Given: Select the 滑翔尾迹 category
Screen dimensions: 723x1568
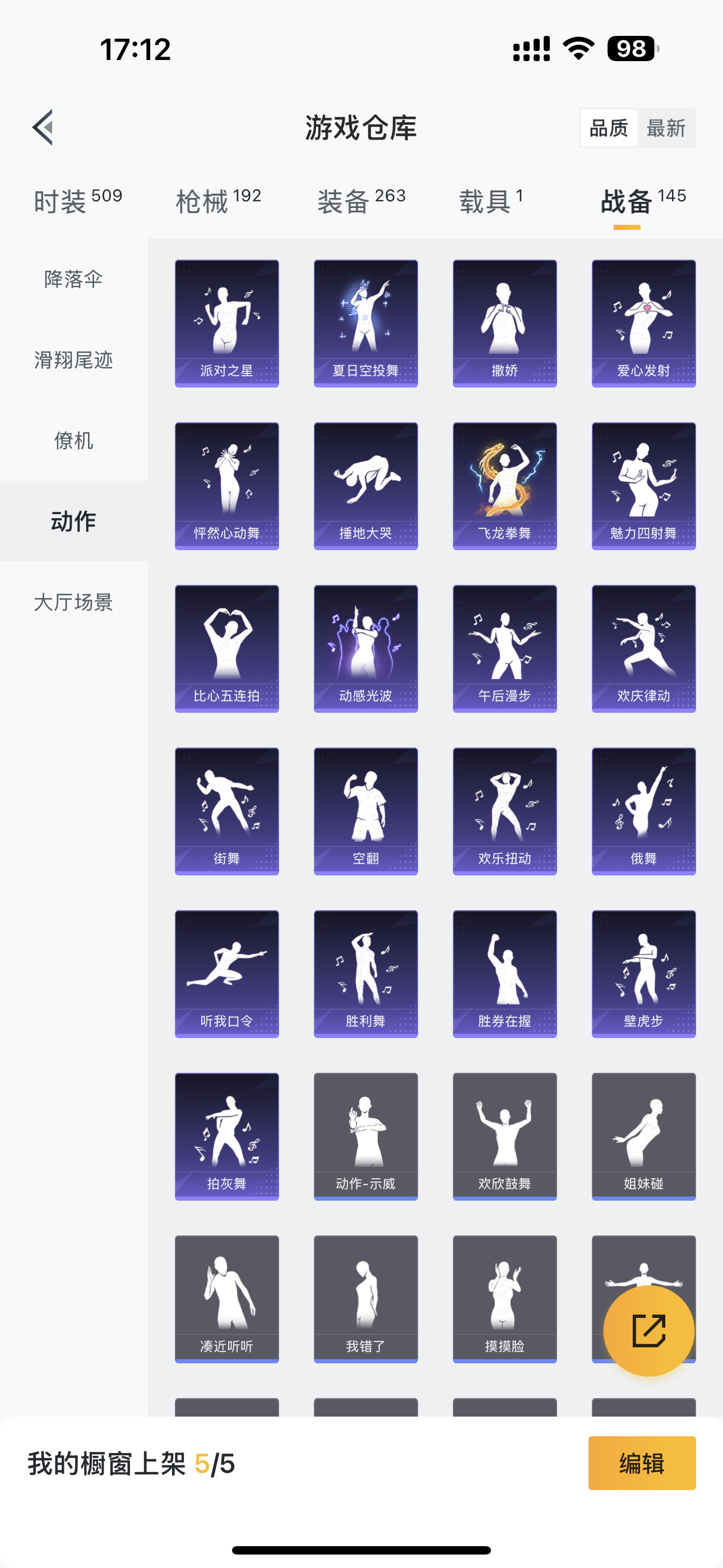Looking at the screenshot, I should tap(73, 359).
